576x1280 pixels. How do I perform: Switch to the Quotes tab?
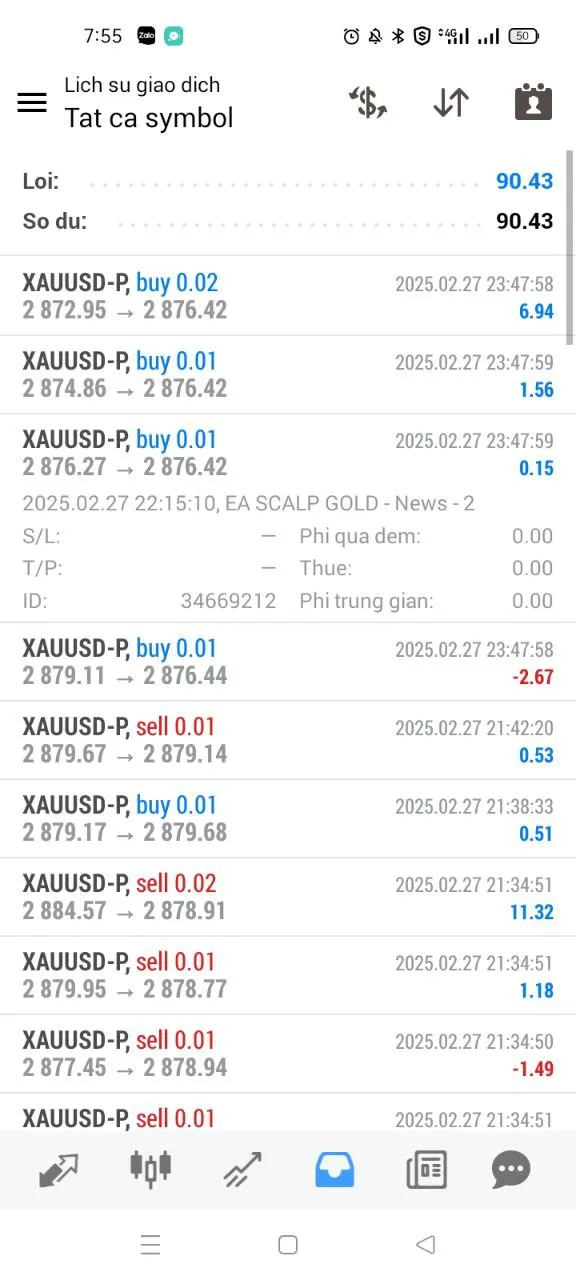point(58,1168)
